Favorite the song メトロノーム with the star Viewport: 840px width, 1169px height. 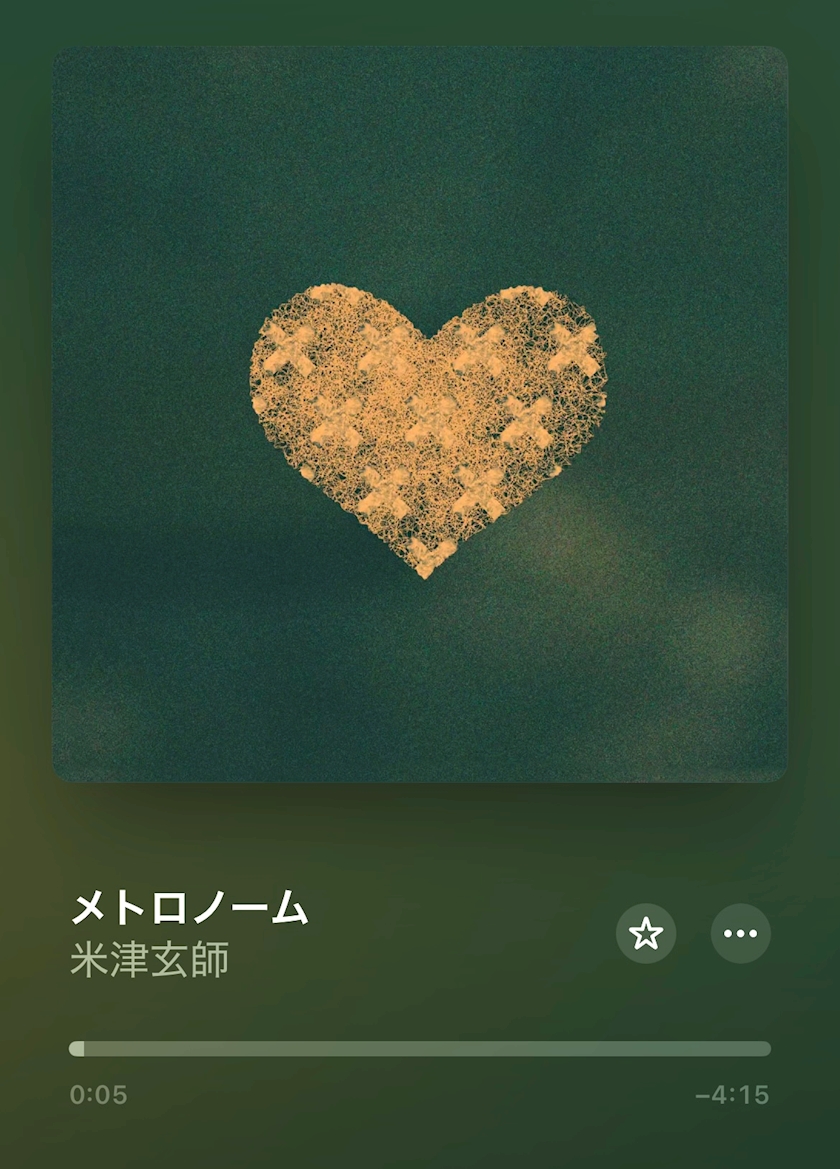(646, 934)
